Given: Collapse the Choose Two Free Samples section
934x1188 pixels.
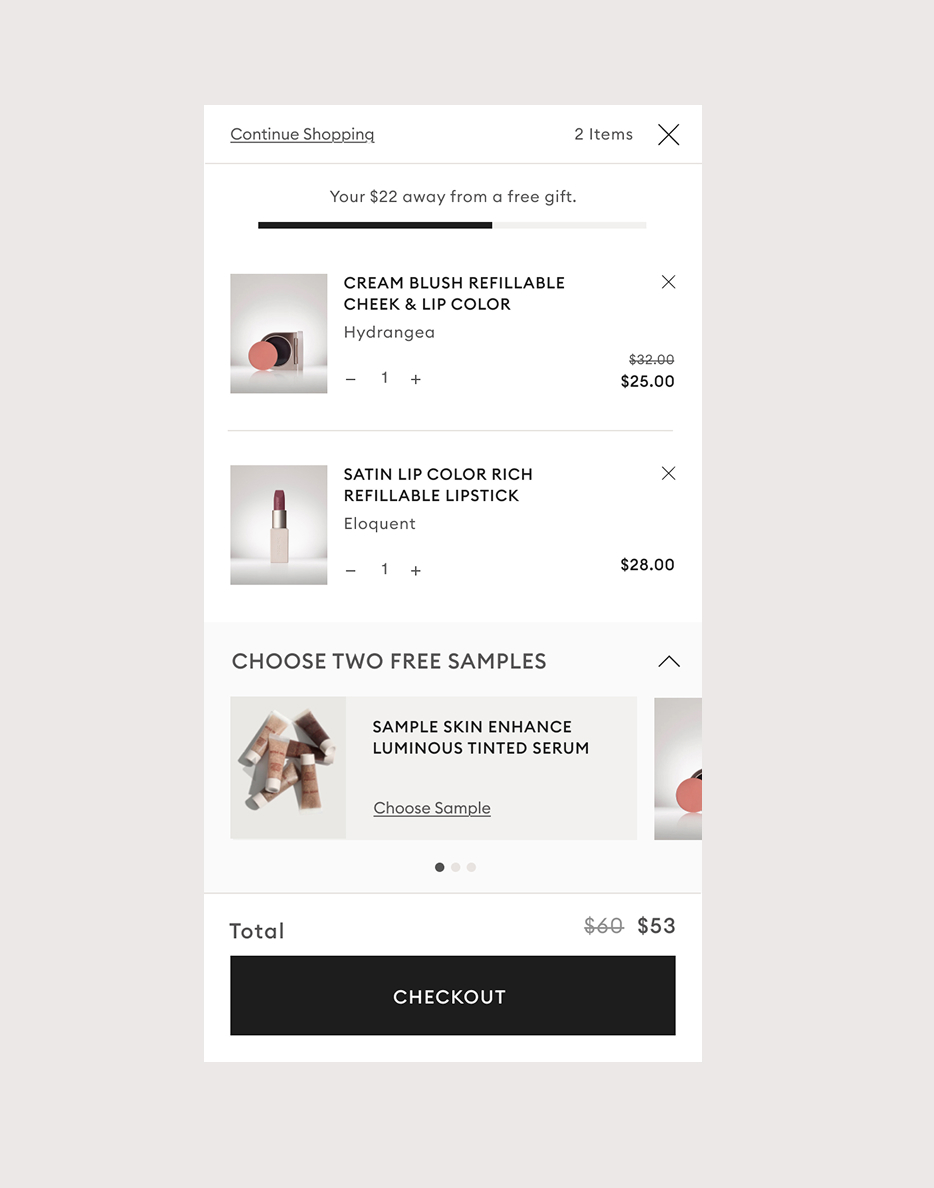Looking at the screenshot, I should (668, 661).
